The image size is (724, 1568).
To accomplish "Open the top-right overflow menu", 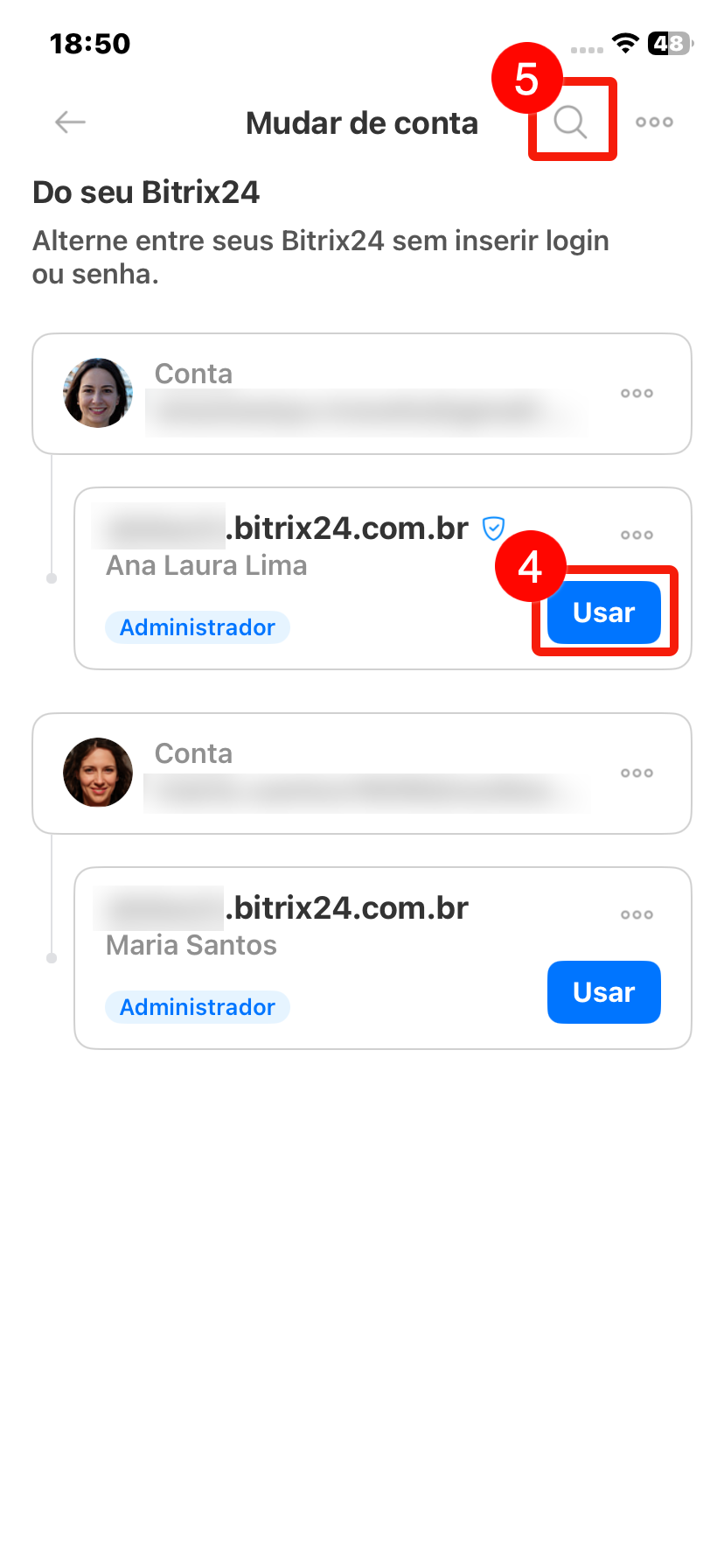I will pos(654,122).
